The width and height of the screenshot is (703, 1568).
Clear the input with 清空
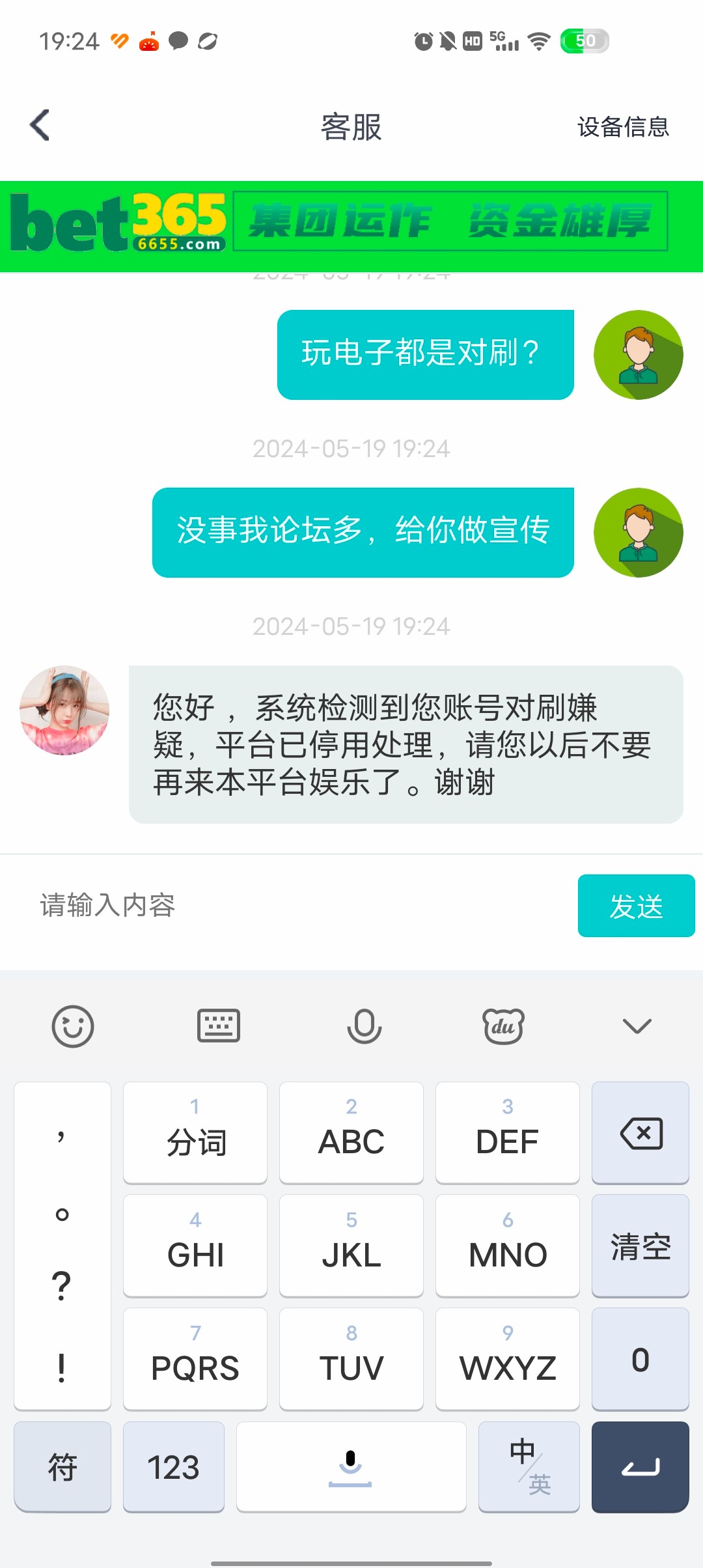click(641, 1246)
